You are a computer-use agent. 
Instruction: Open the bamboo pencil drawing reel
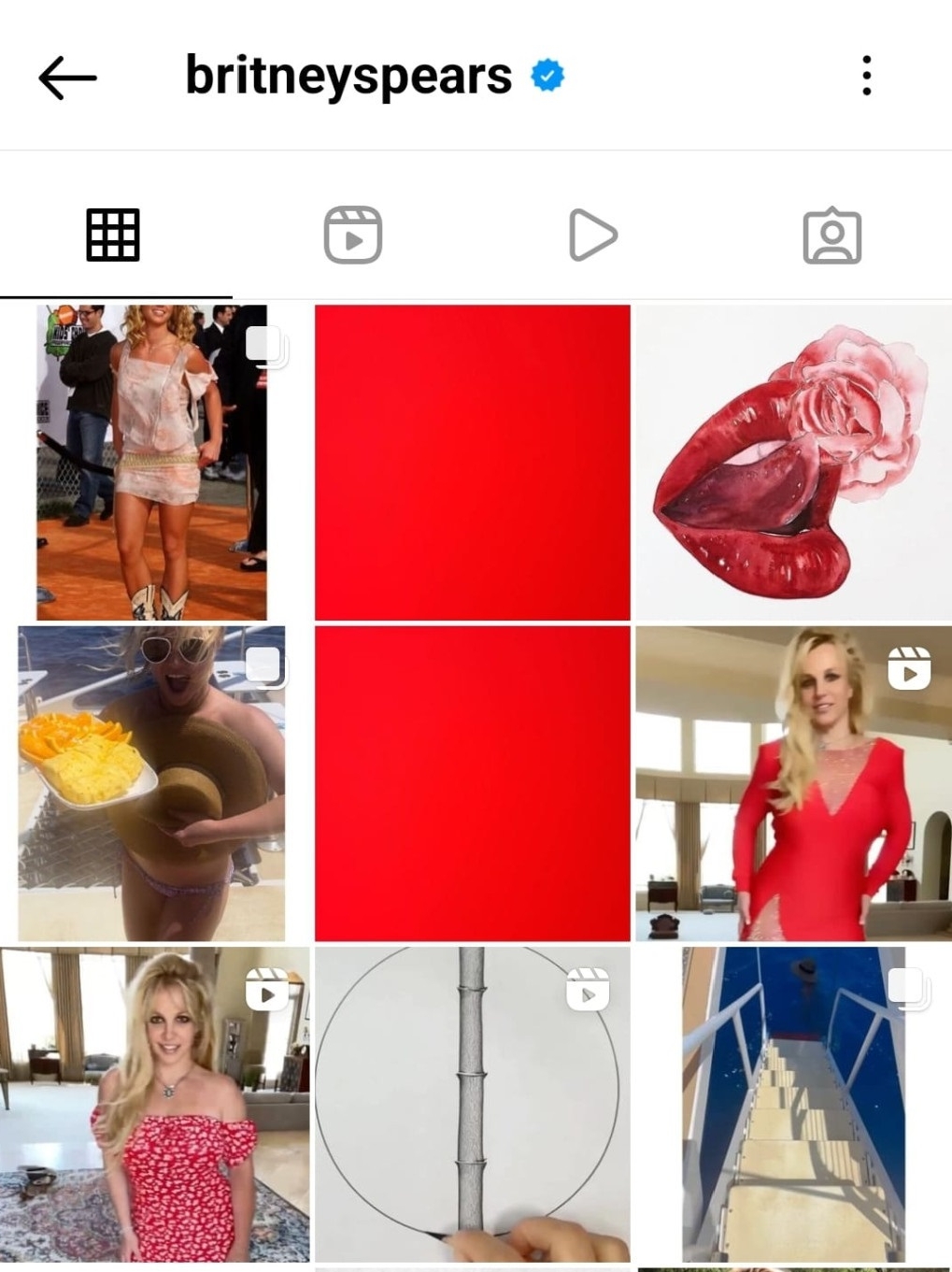tap(472, 1104)
